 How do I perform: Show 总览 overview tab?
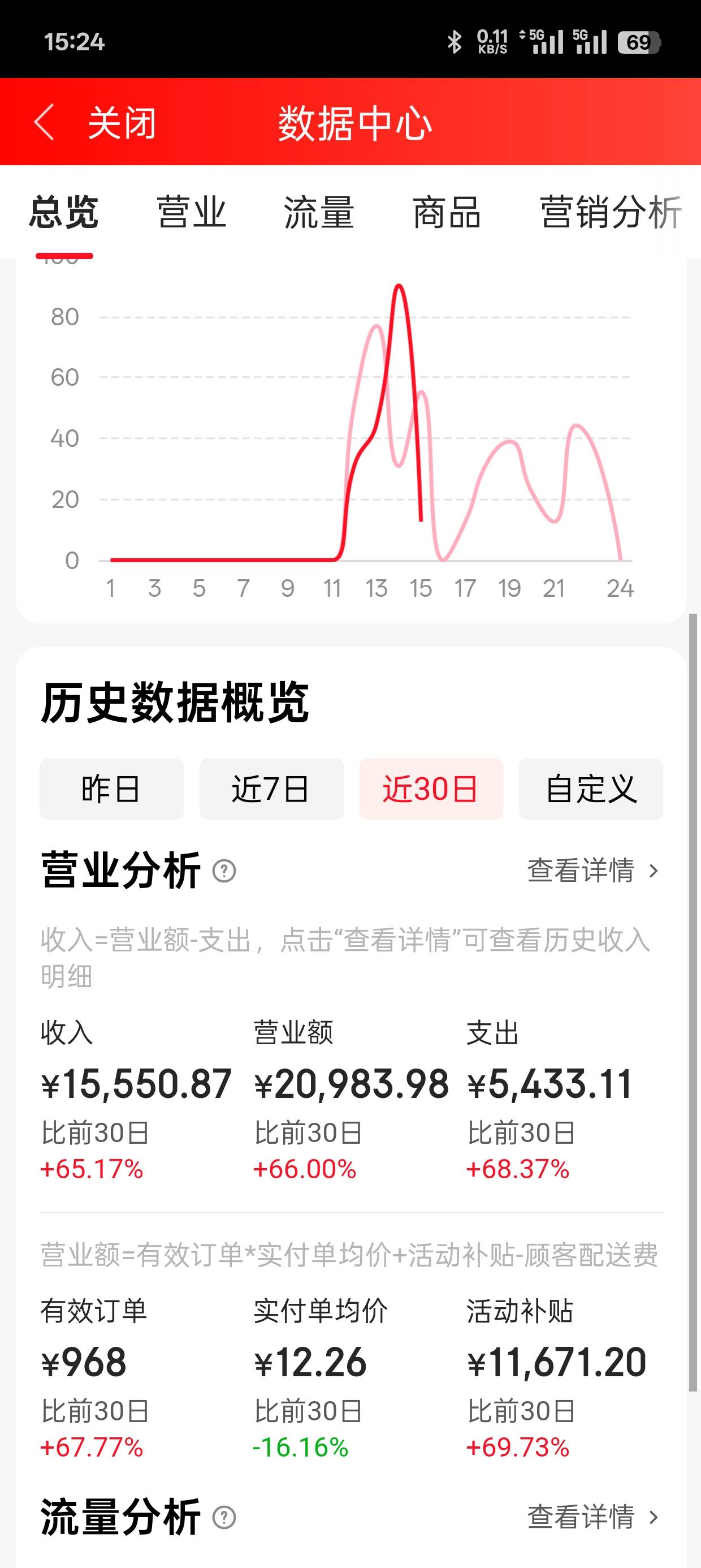[64, 213]
